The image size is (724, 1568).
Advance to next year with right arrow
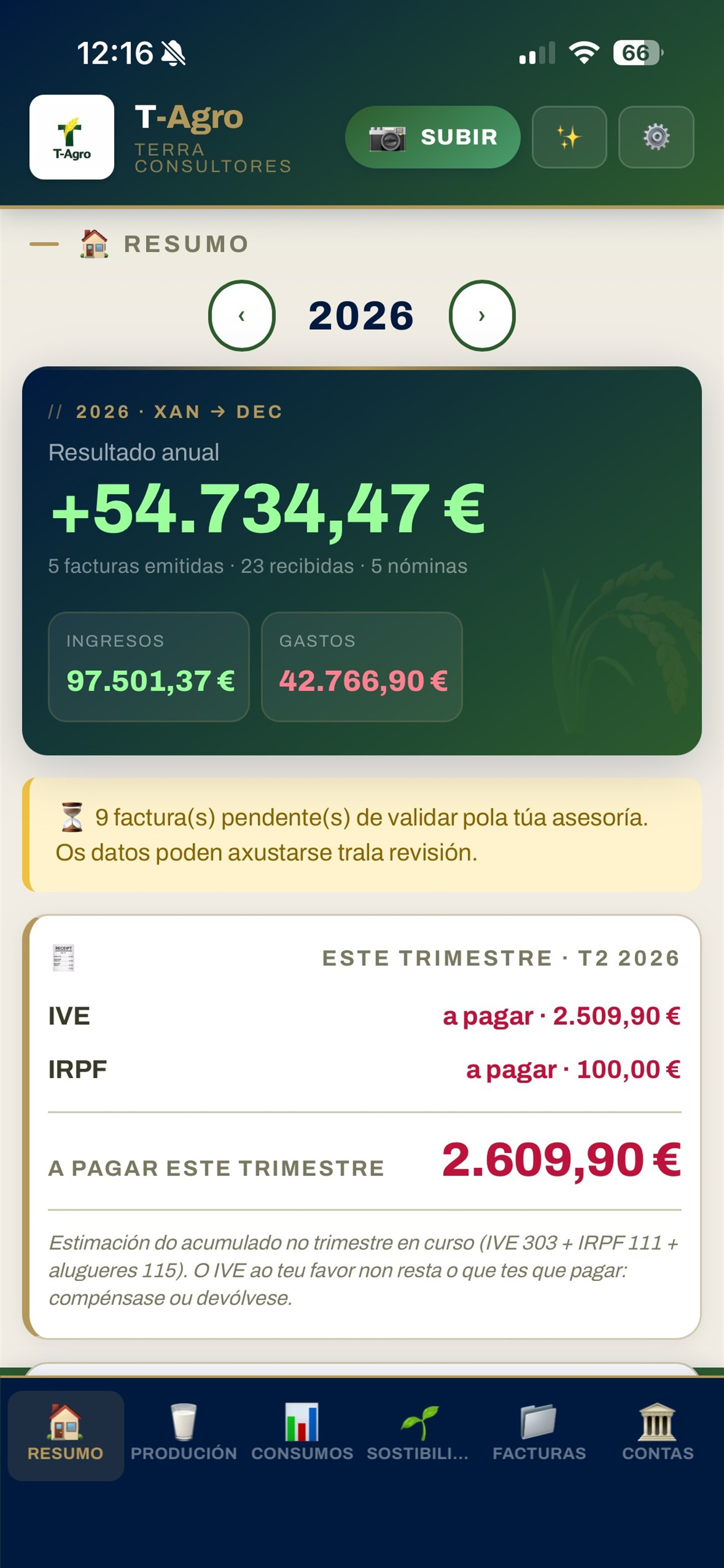click(x=482, y=316)
